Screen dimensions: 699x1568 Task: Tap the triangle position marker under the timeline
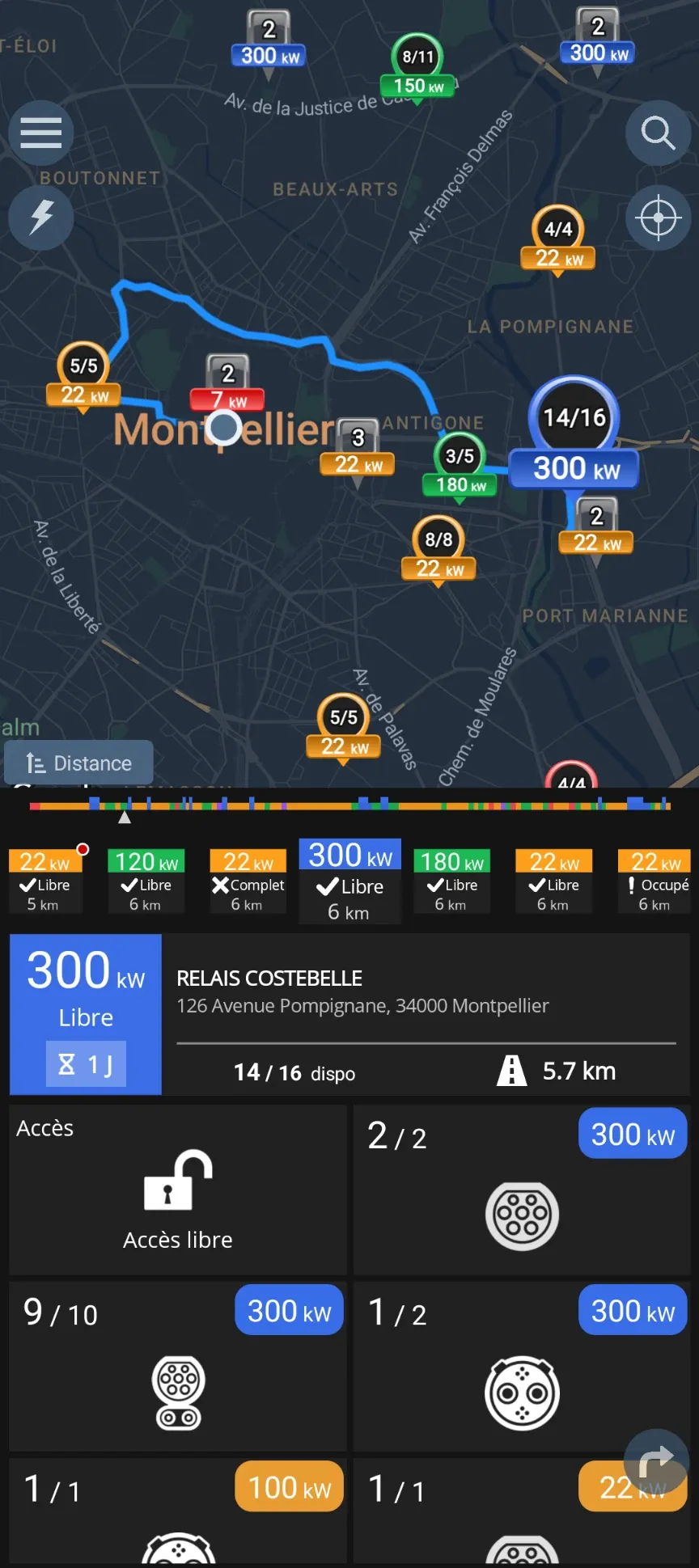click(x=125, y=818)
